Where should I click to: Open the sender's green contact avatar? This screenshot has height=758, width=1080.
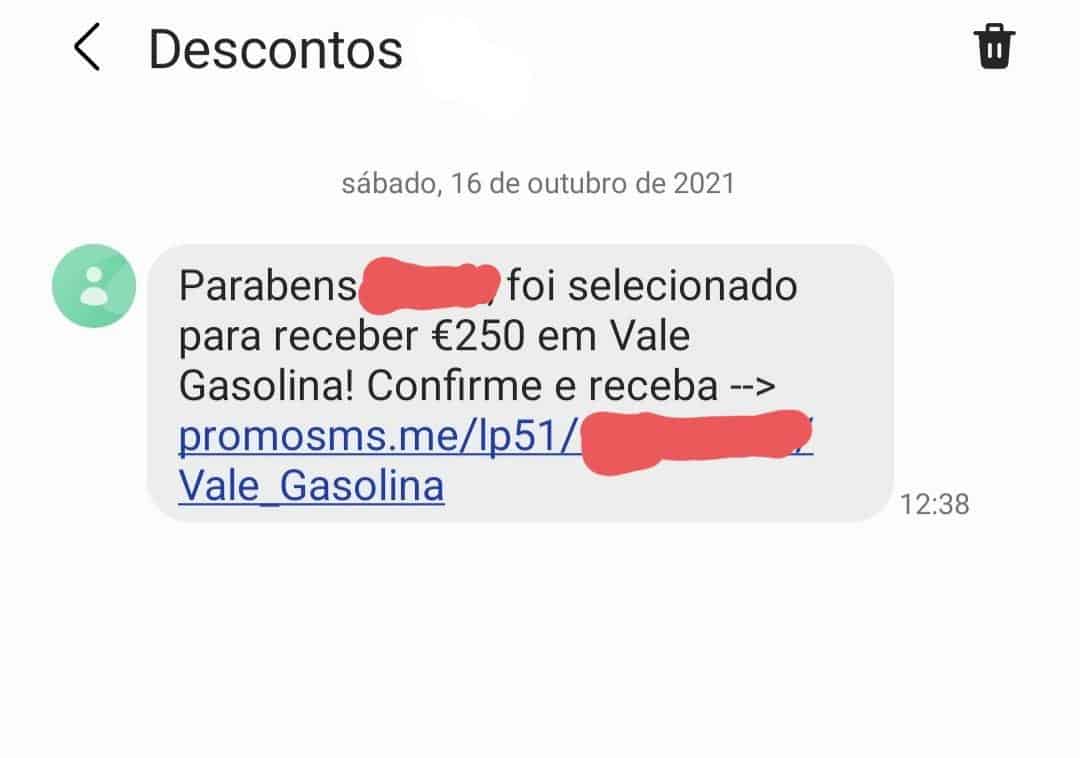tap(94, 285)
